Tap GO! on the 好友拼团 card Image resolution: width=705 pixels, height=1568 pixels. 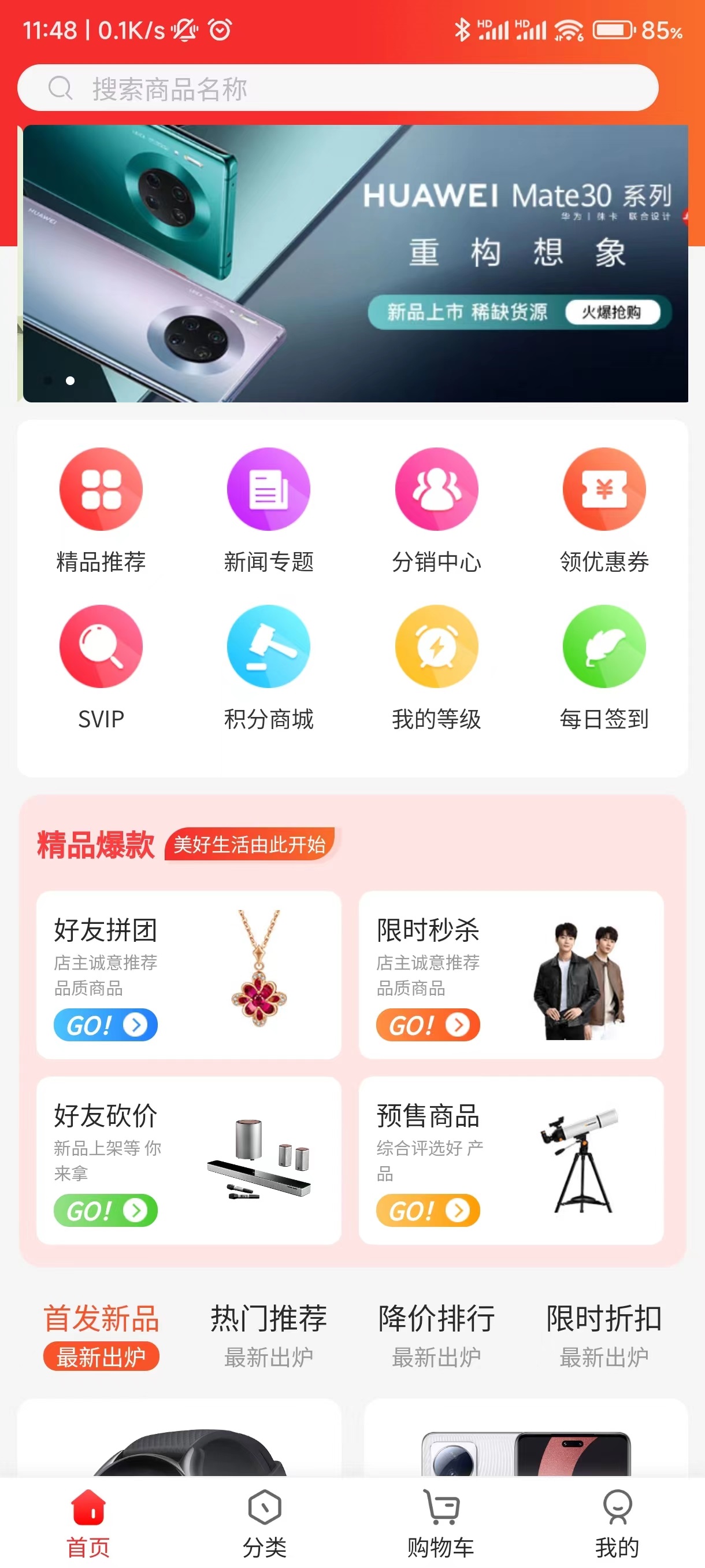(x=106, y=1025)
